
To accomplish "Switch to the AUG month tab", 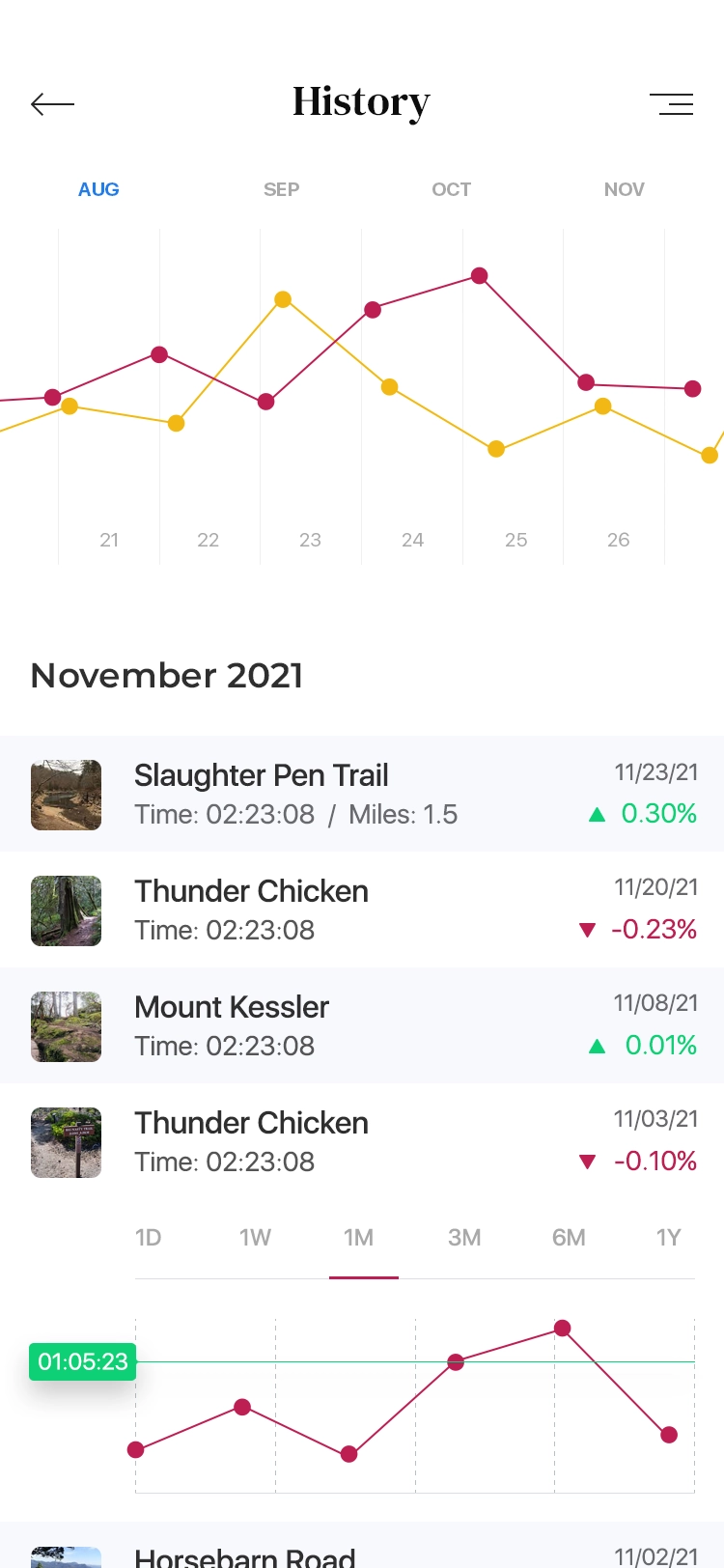I will coord(98,189).
